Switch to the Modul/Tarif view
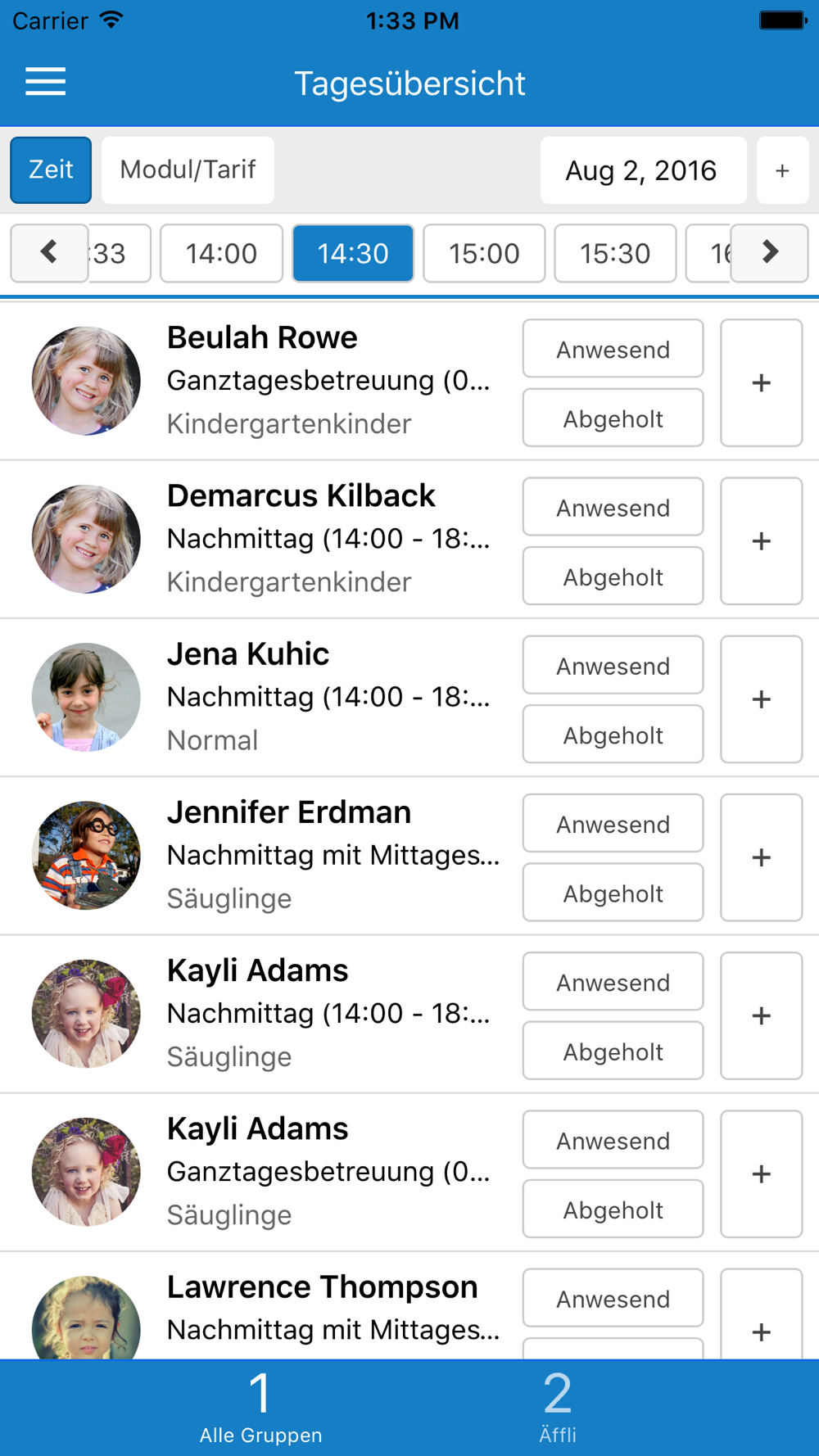Viewport: 819px width, 1456px height. tap(188, 170)
